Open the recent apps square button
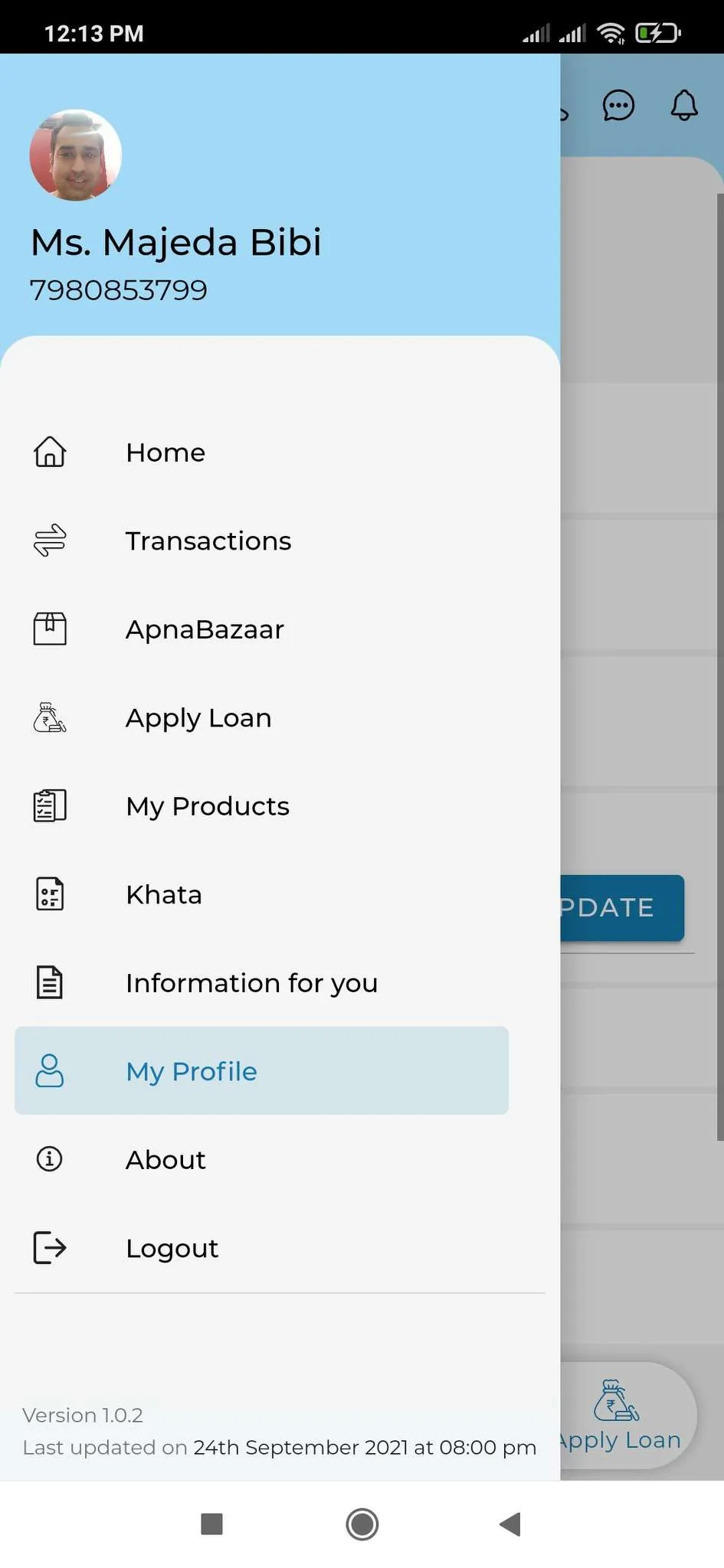The image size is (724, 1568). (x=211, y=1524)
